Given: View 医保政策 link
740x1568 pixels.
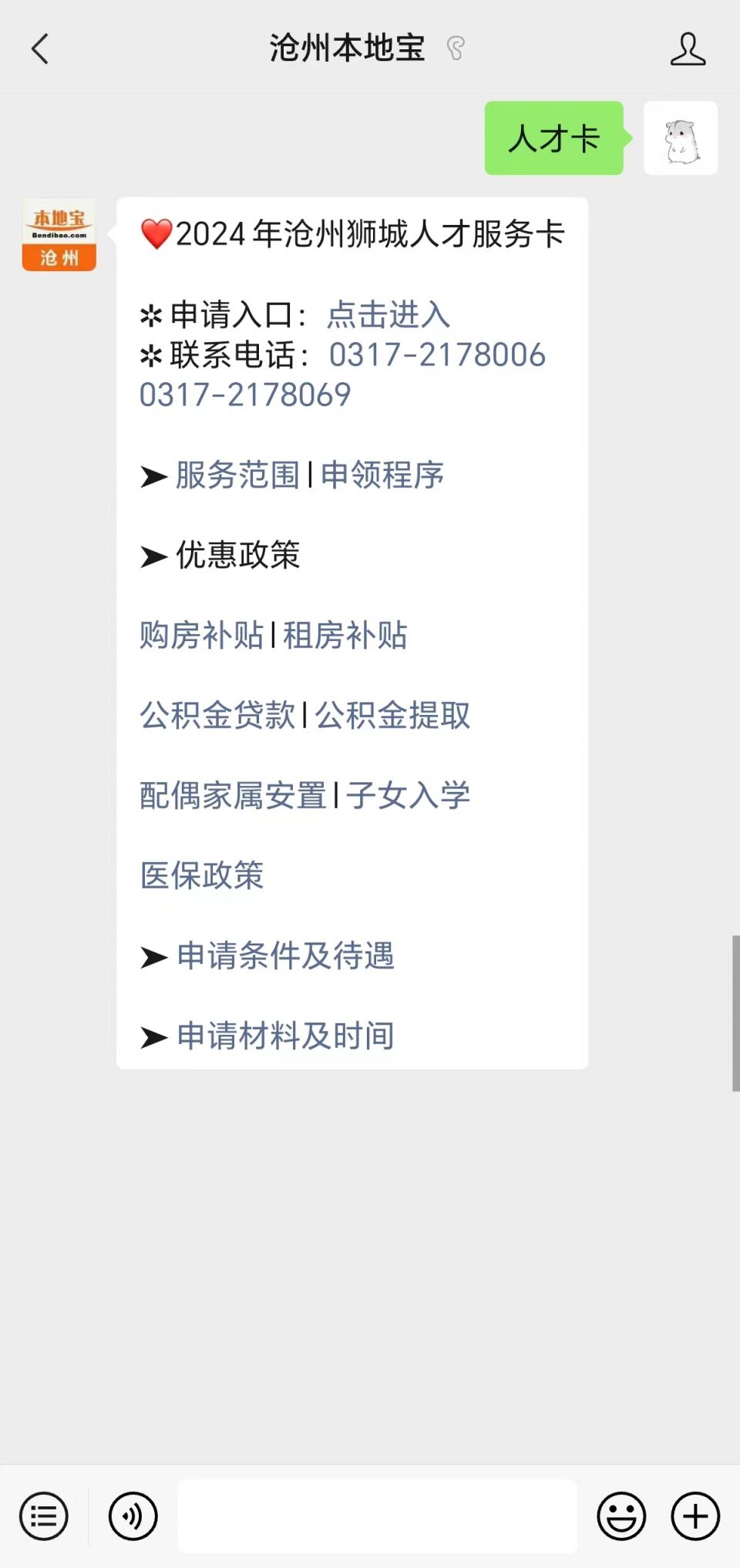Looking at the screenshot, I should coord(202,875).
